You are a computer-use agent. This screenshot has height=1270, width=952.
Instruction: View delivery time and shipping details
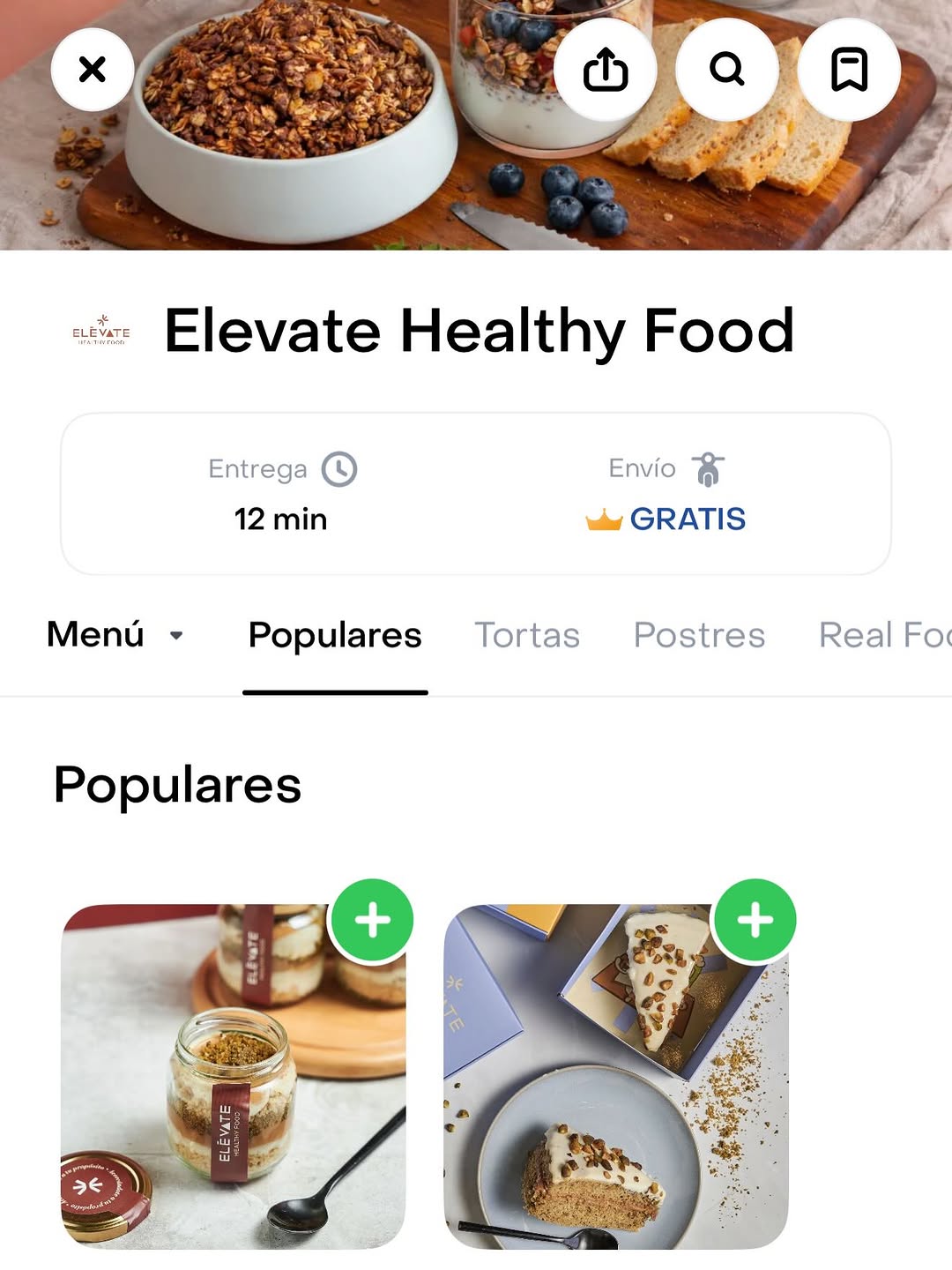[x=476, y=494]
